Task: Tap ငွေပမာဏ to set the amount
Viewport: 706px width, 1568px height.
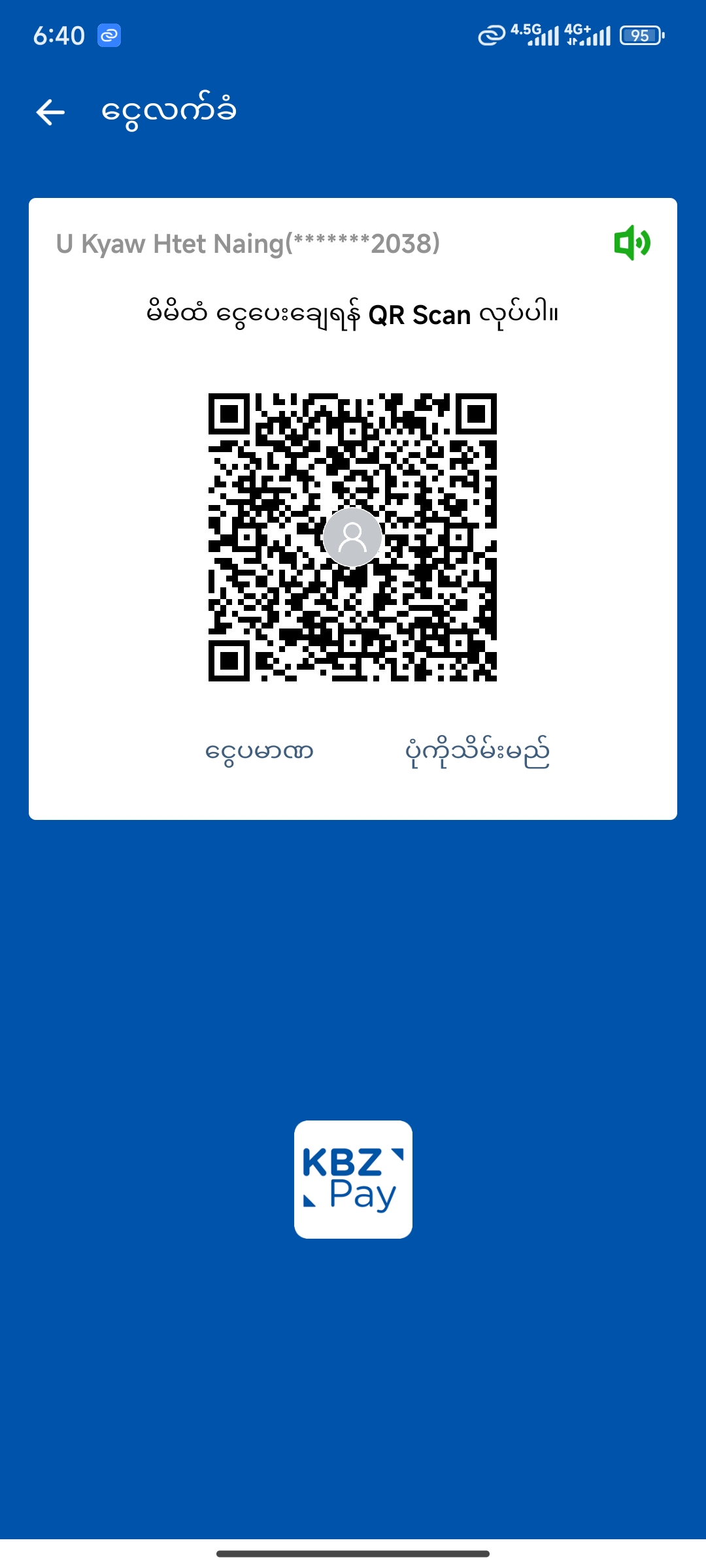Action: click(x=260, y=751)
